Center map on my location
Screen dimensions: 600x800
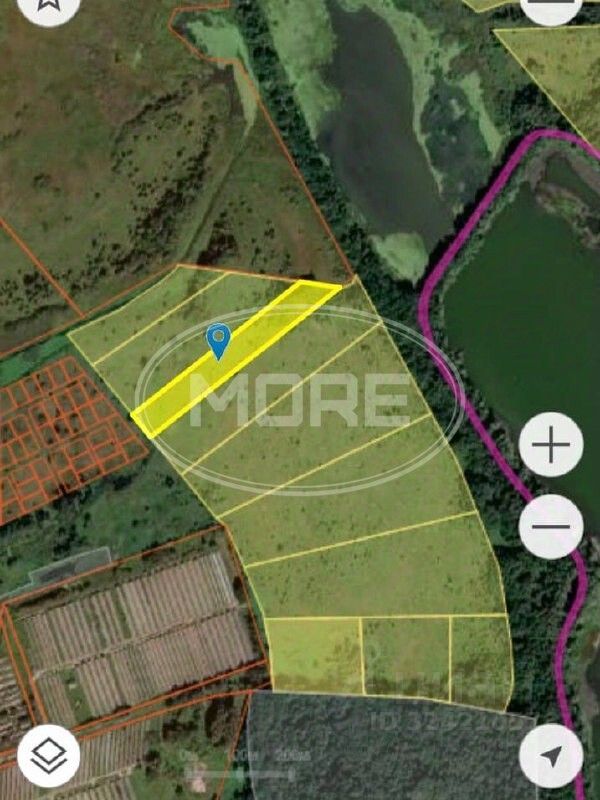click(x=551, y=757)
